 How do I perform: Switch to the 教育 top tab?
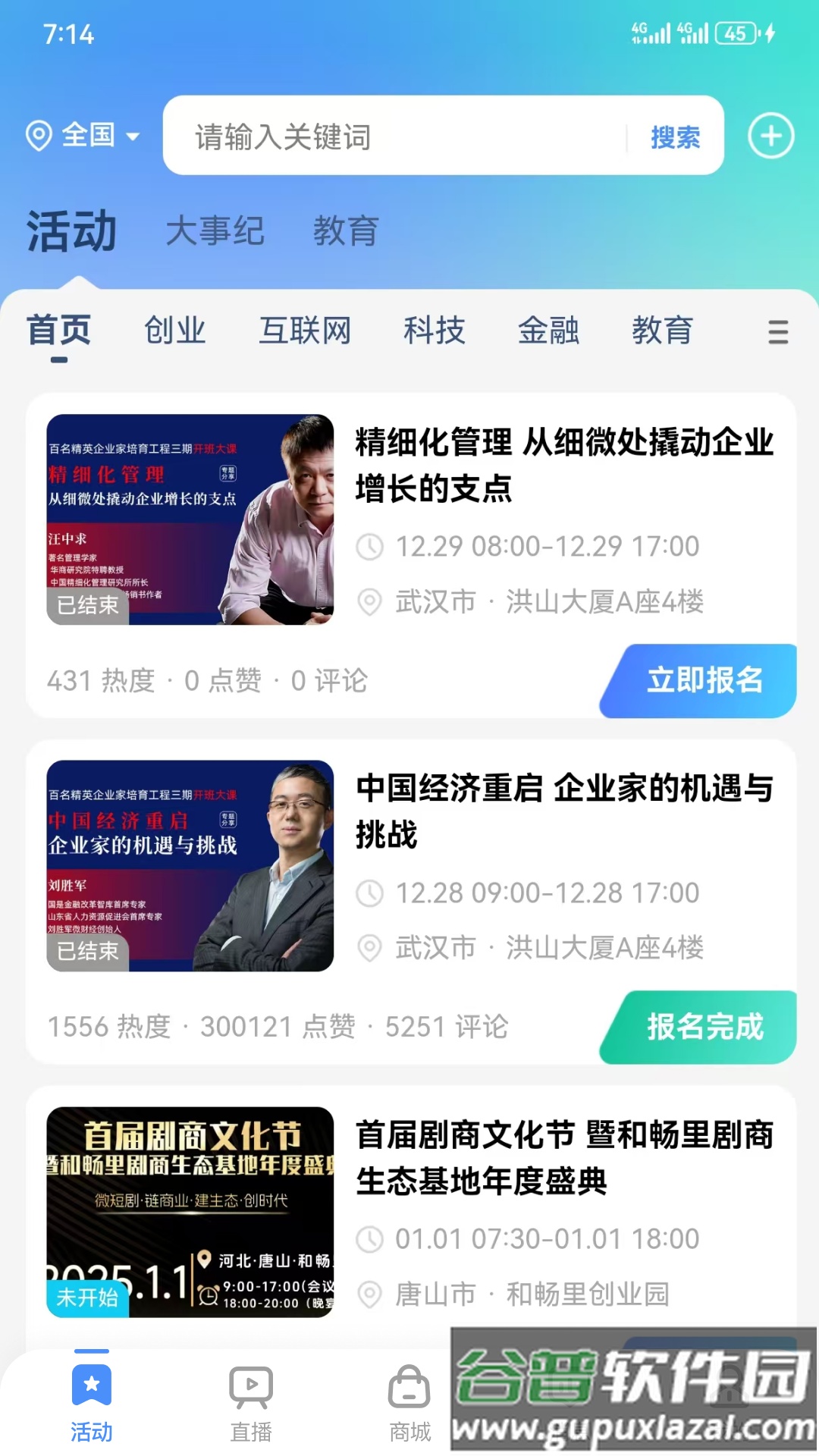pos(347,232)
